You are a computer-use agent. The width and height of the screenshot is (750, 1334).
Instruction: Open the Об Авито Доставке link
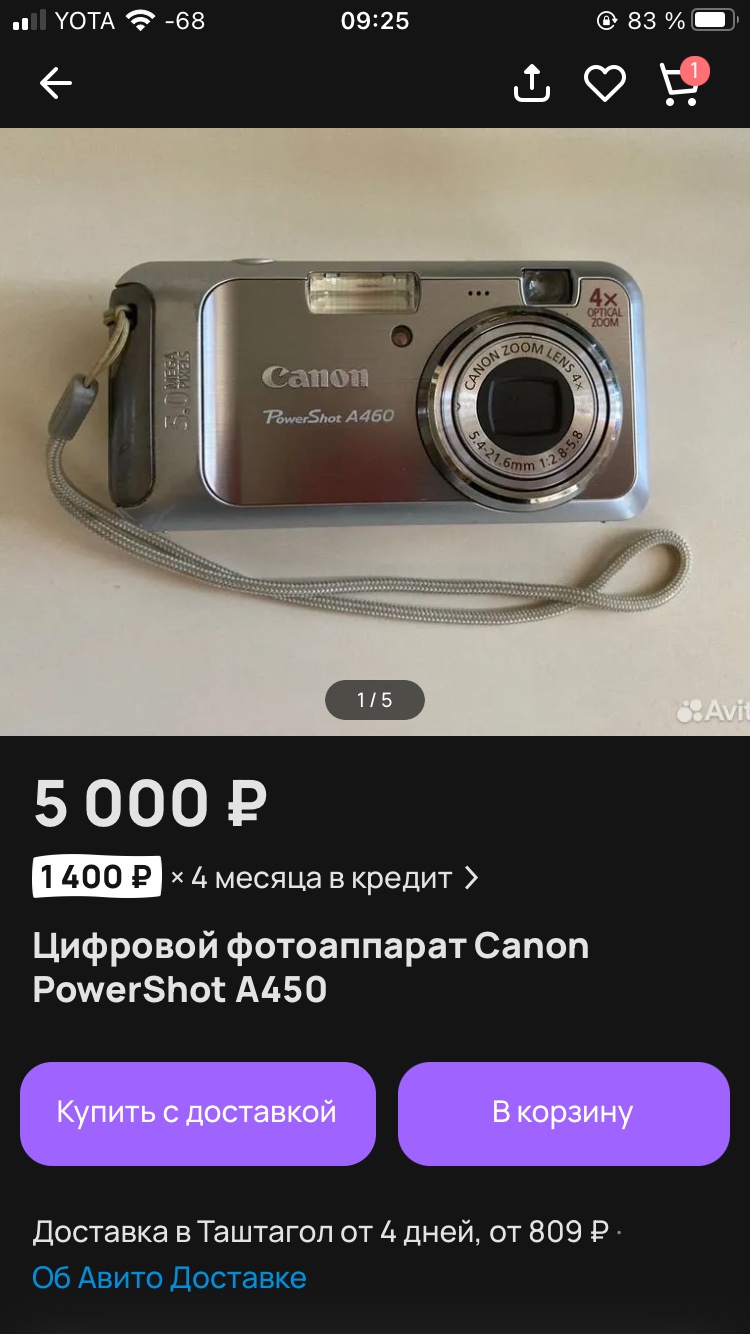point(169,1277)
